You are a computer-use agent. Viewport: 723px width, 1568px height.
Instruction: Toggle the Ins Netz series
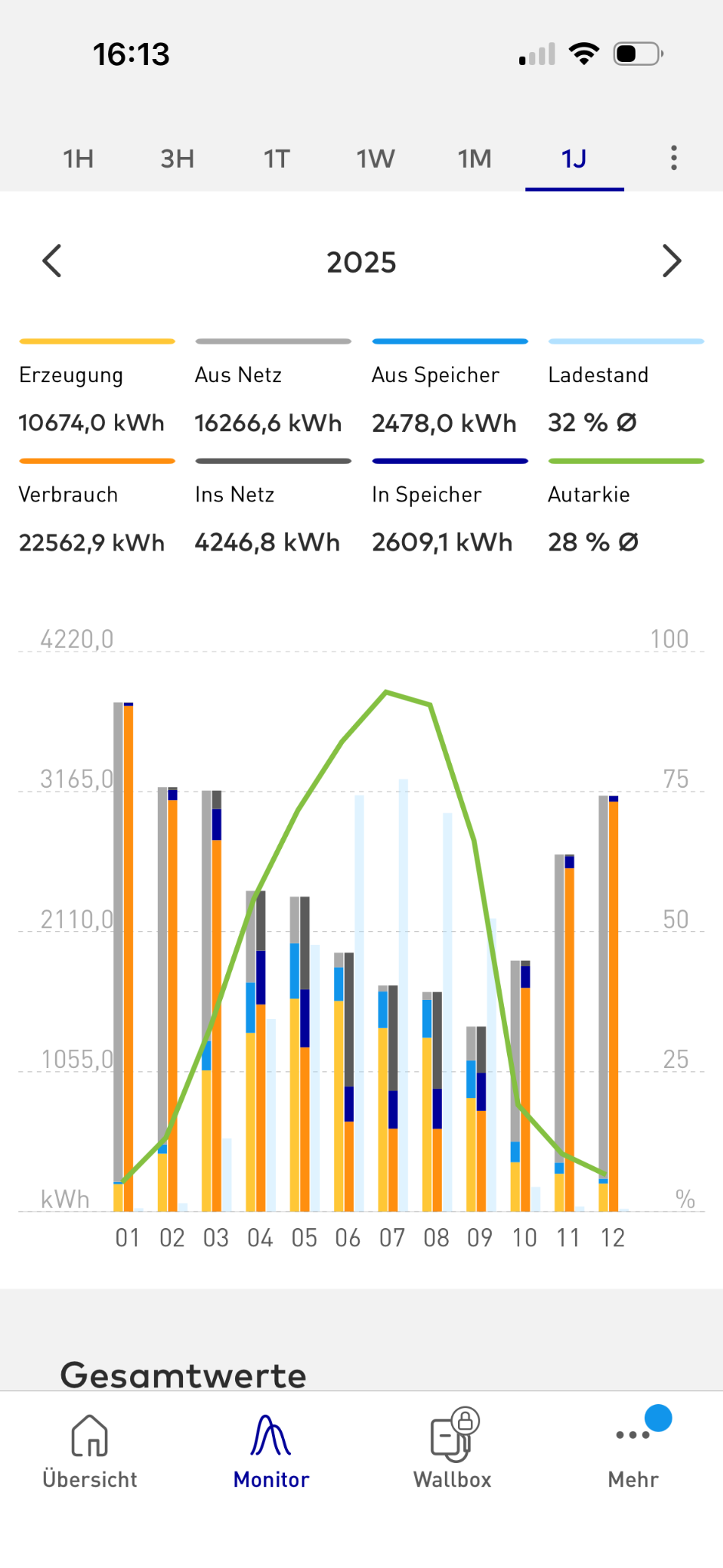coord(273,507)
